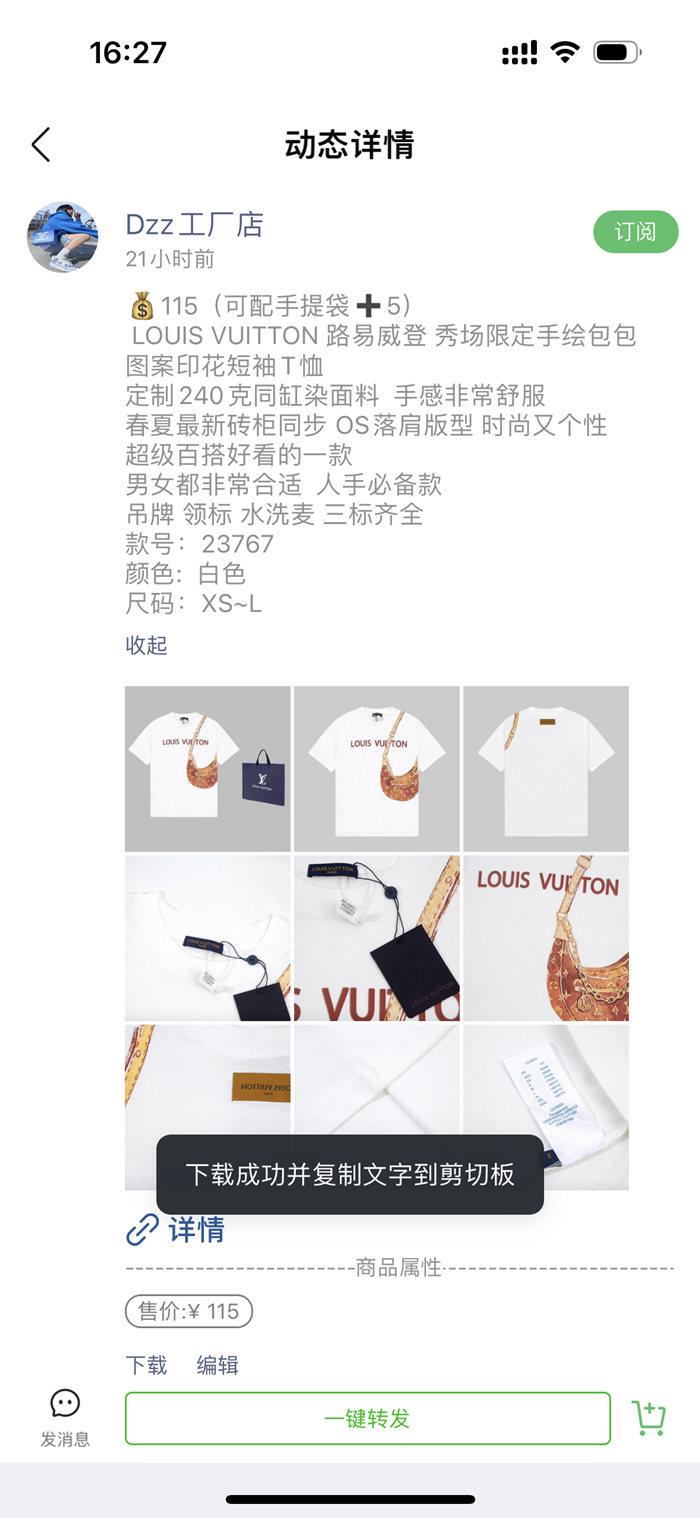Tap 一键转发 to forward the post

tap(368, 1418)
